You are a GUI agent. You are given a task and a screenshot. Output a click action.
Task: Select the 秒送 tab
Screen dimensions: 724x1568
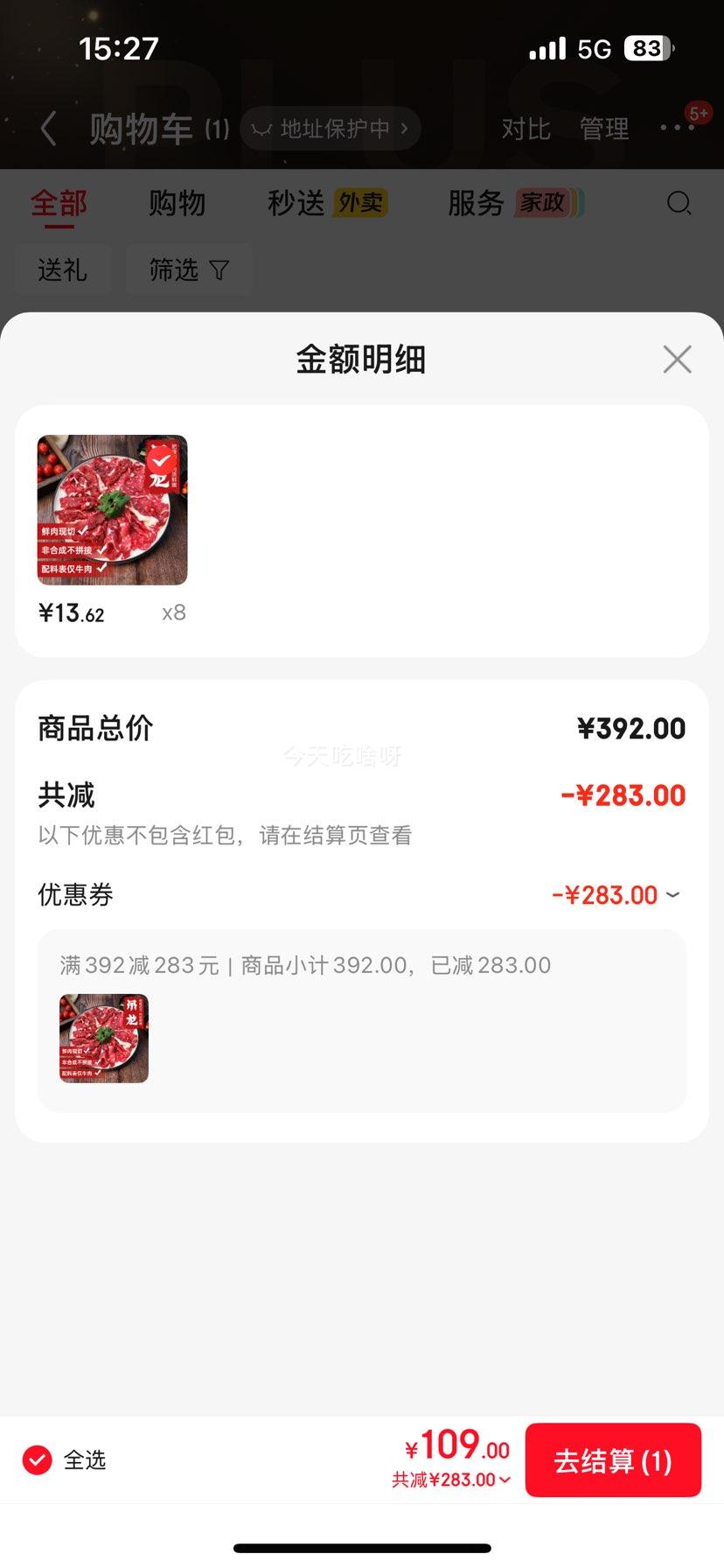(294, 202)
